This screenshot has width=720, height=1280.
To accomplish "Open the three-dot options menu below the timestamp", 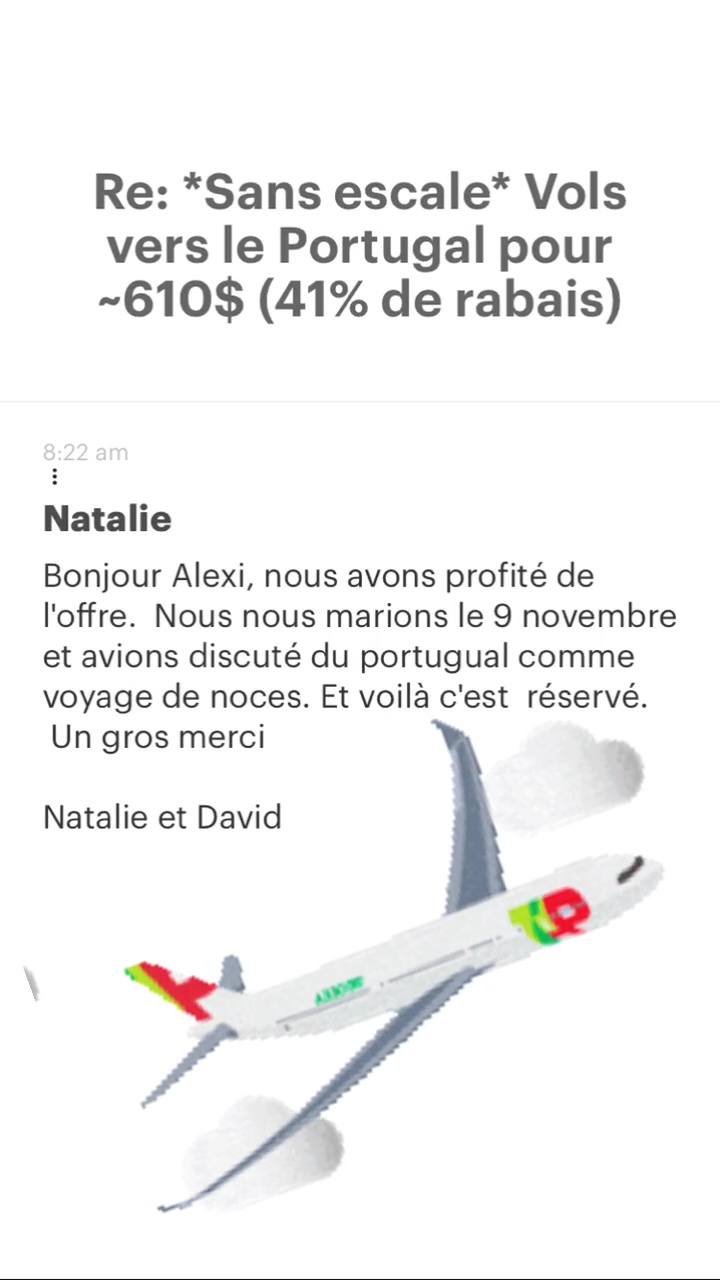I will tap(54, 477).
